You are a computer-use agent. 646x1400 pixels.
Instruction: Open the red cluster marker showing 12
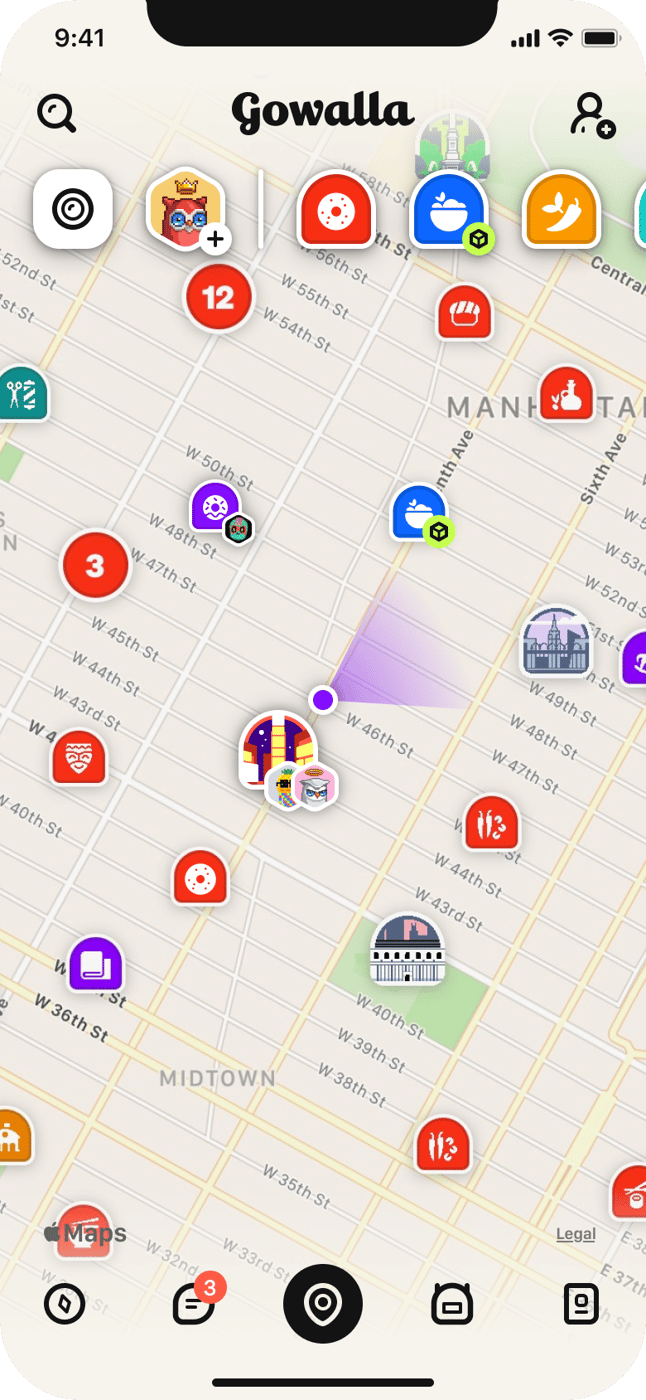219,298
